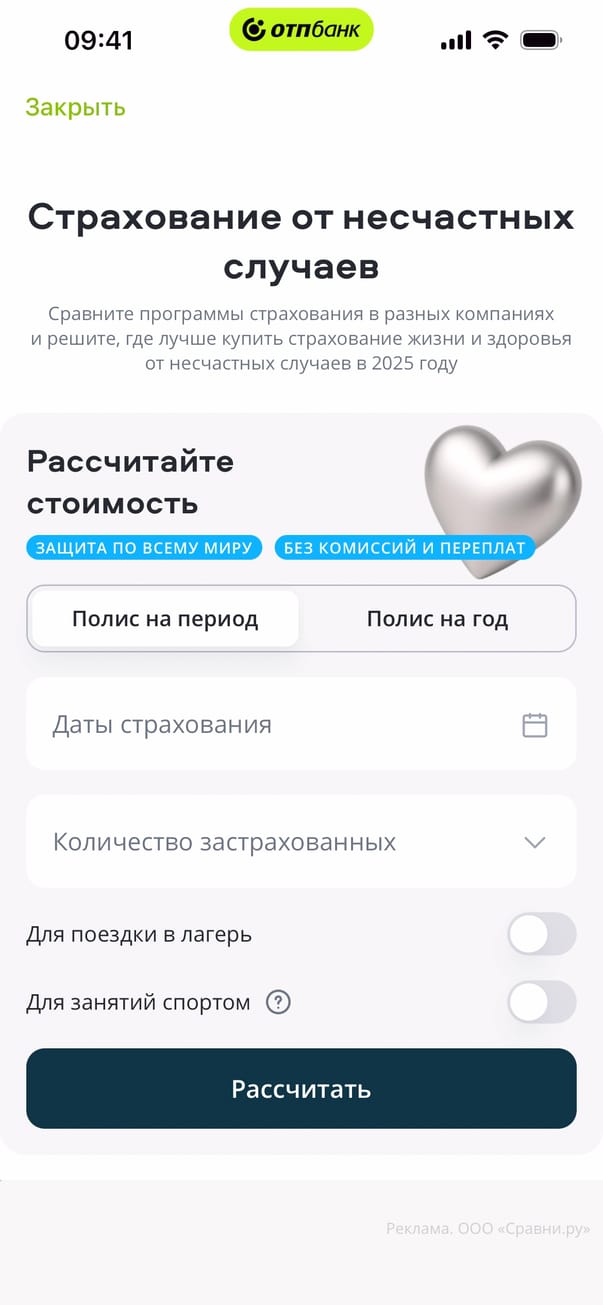Tap Закрыть to close the page
This screenshot has width=603, height=1305.
pos(75,107)
